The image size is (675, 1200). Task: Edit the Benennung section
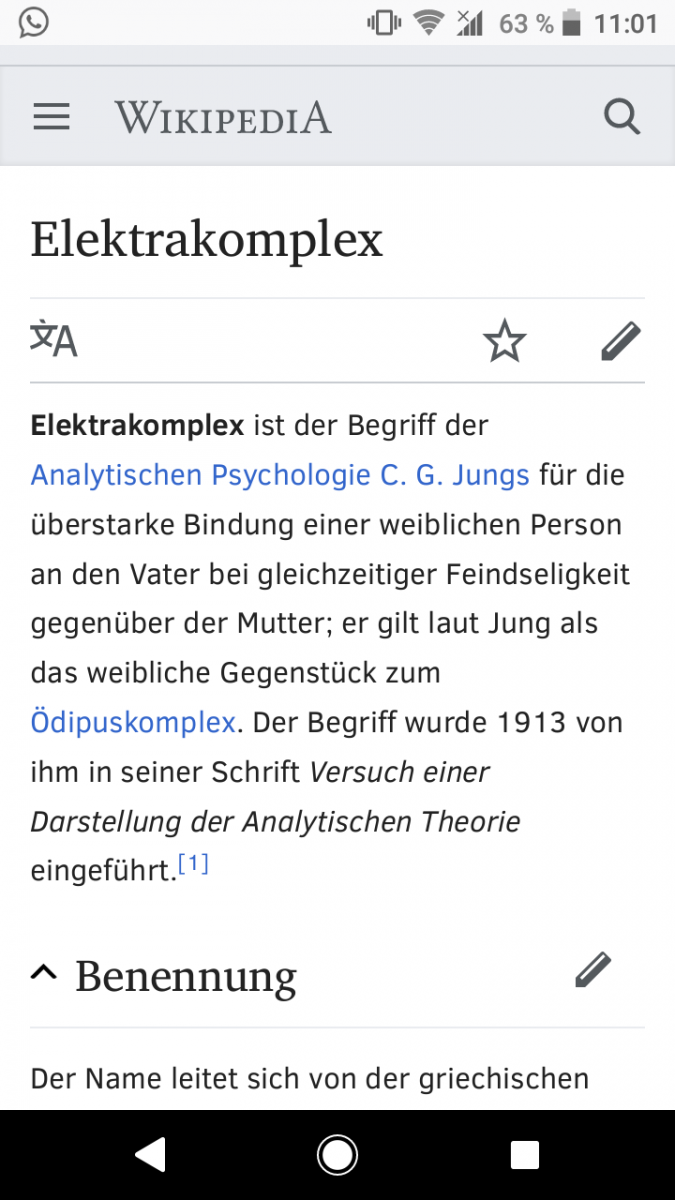(593, 971)
